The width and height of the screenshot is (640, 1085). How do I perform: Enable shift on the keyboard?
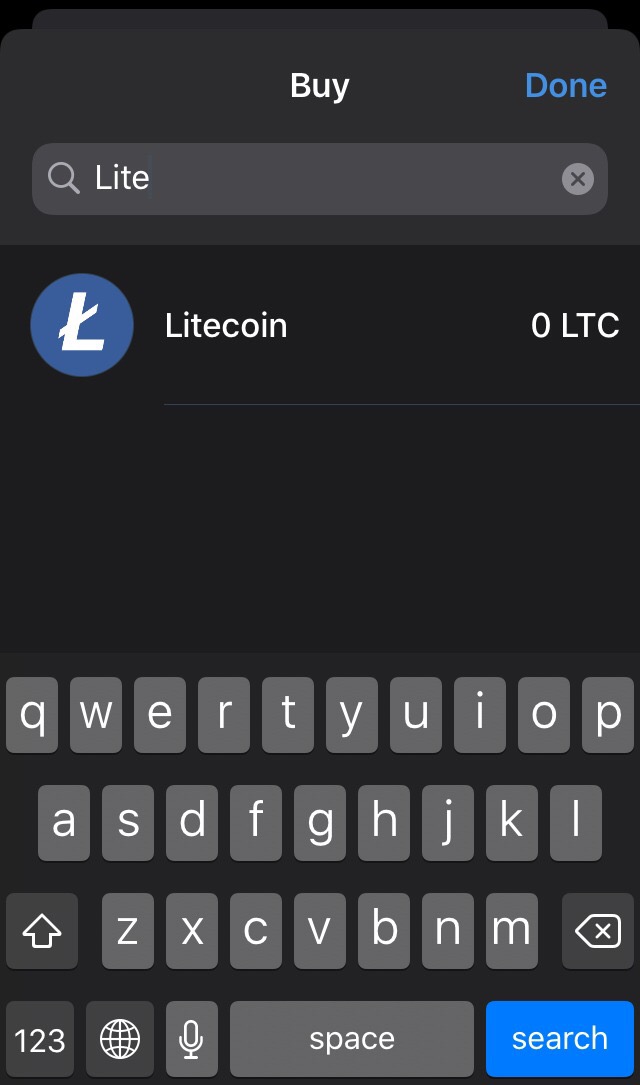pos(42,932)
